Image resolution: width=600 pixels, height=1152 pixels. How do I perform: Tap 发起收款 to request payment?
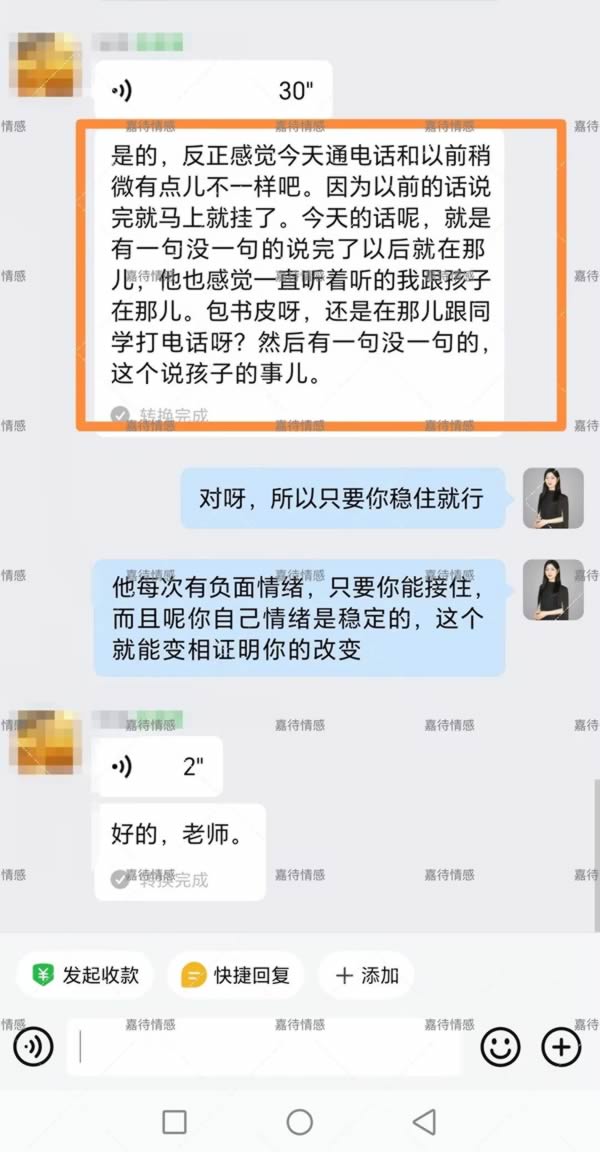[x=86, y=975]
